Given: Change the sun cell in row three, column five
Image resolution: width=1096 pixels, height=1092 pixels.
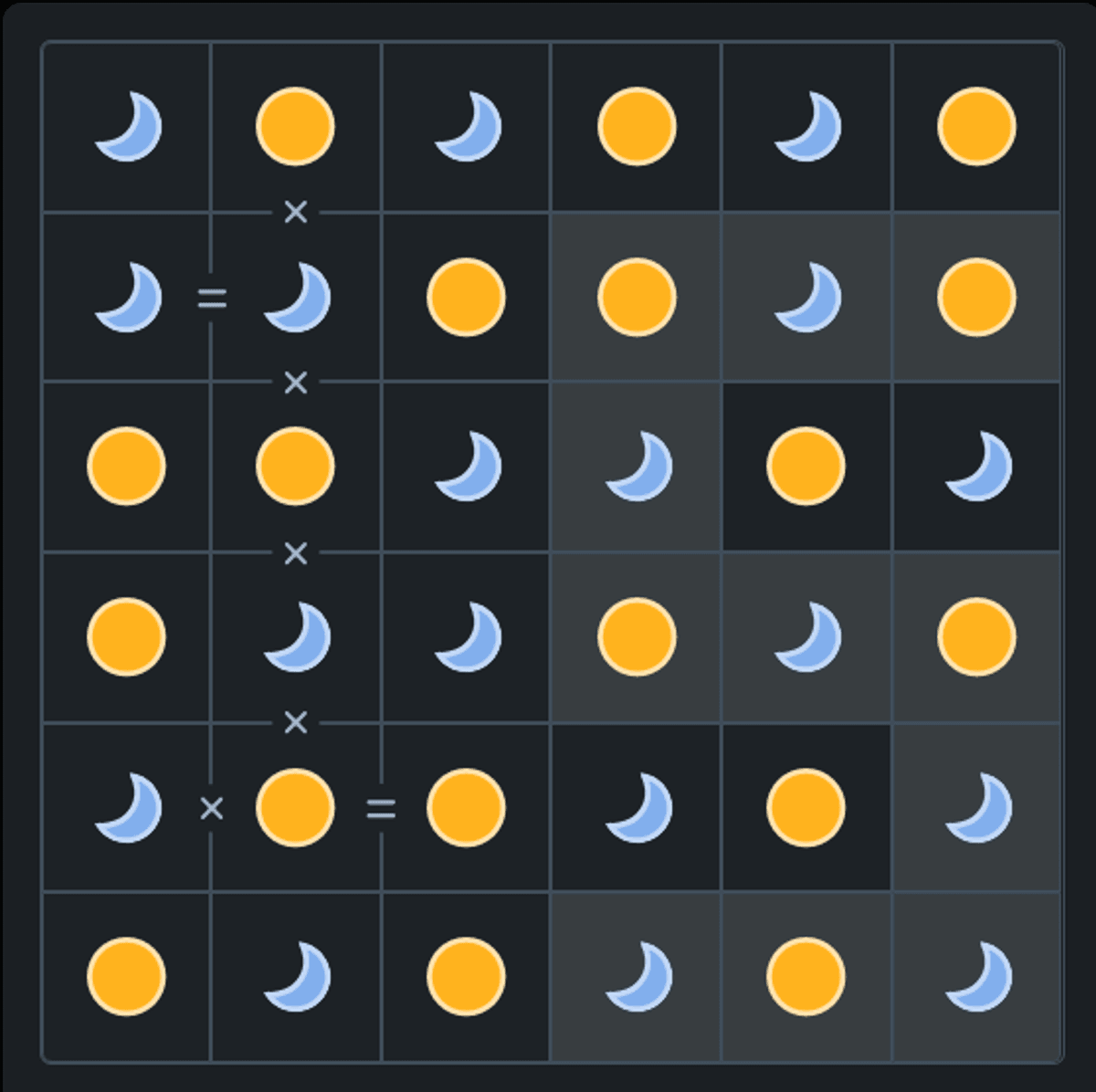Looking at the screenshot, I should tap(806, 466).
